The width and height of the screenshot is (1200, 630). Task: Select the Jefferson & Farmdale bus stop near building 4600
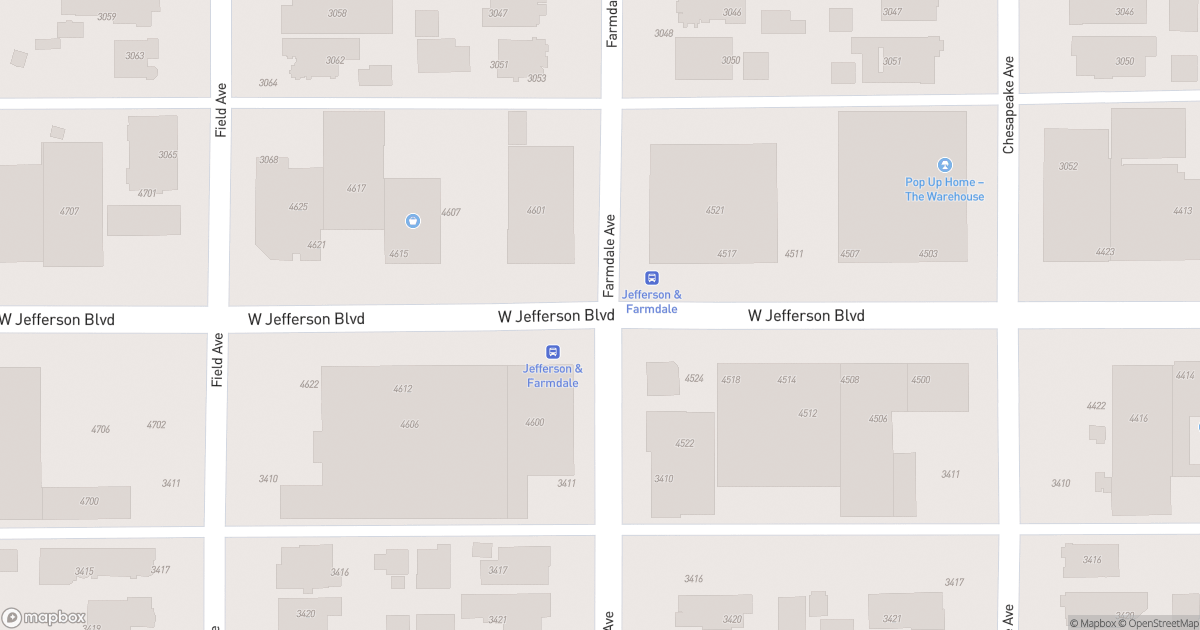coord(552,352)
